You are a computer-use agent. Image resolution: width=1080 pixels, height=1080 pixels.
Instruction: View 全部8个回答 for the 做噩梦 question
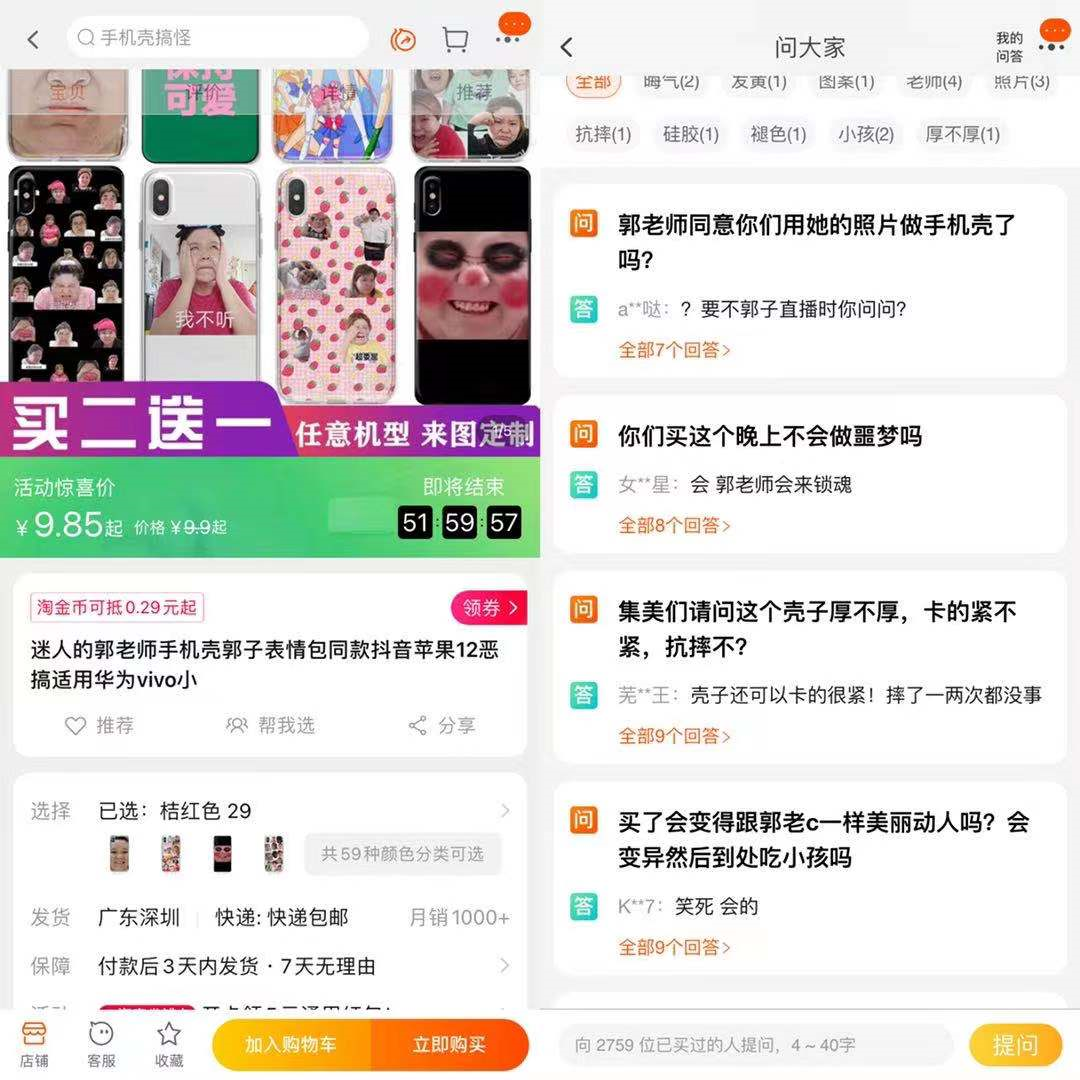pos(674,525)
